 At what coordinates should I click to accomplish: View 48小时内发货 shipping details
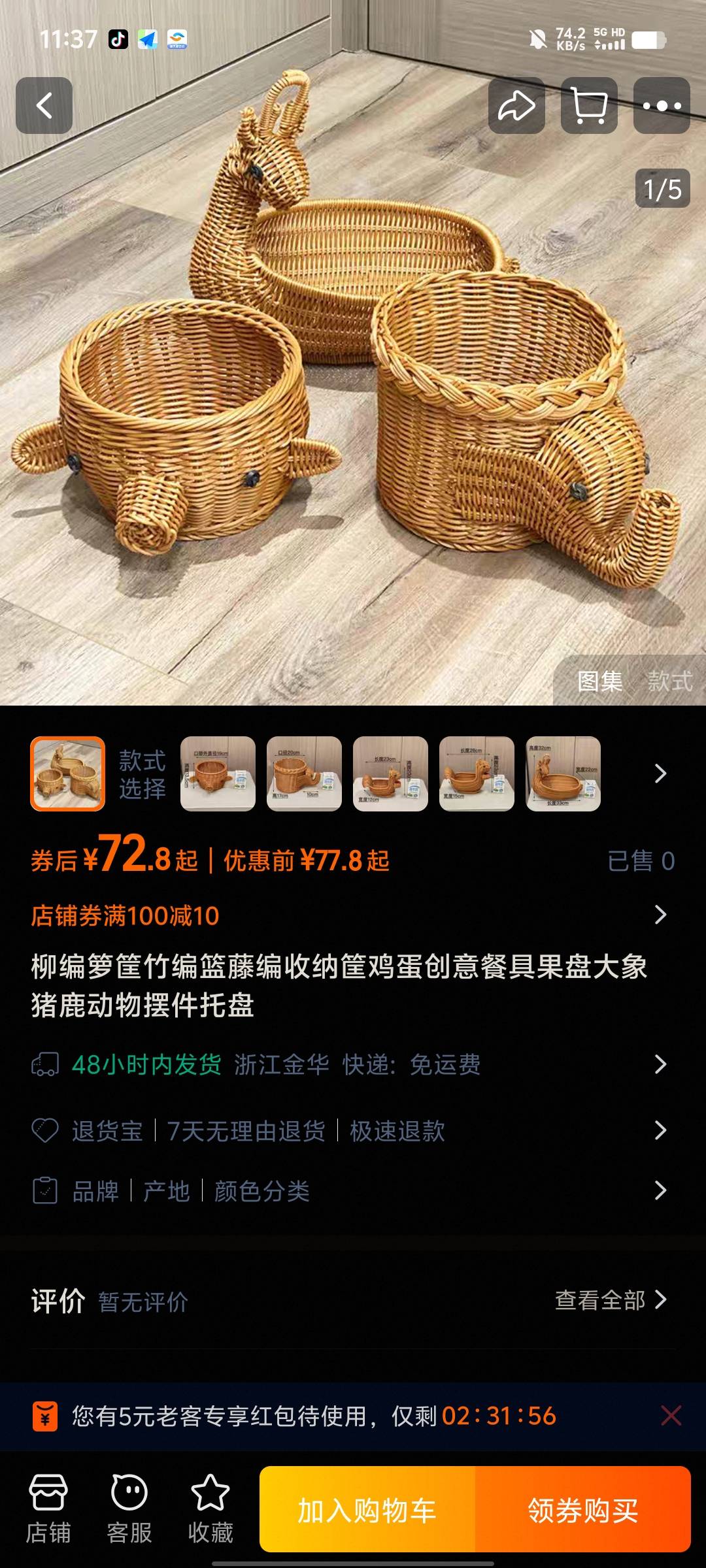coord(353,1065)
